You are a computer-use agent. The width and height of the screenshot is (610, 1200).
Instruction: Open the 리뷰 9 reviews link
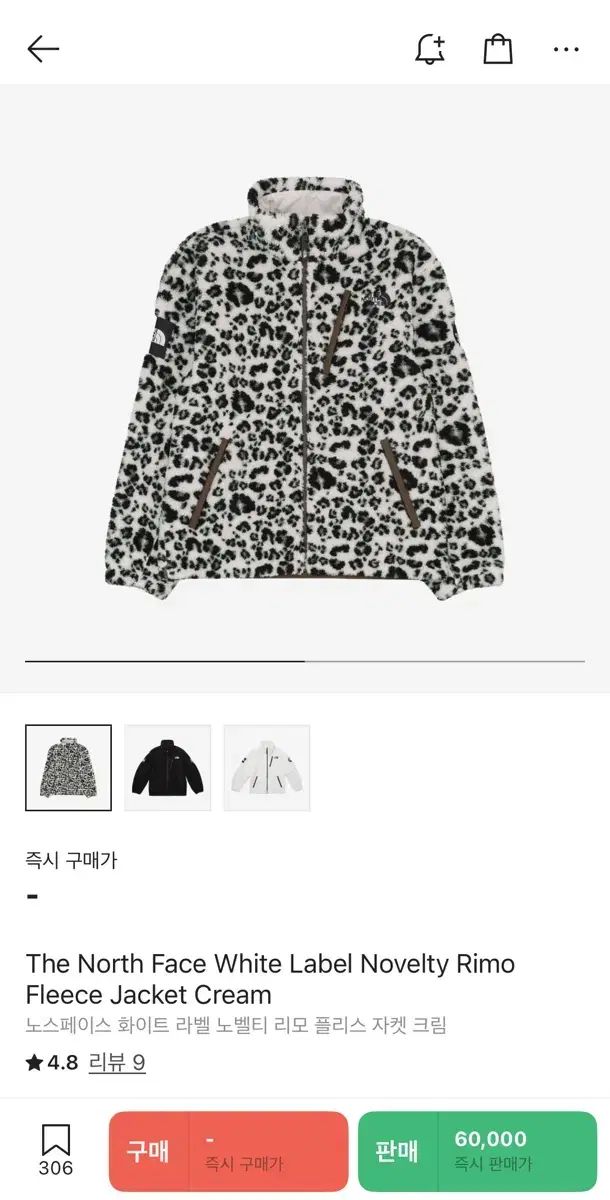coord(117,1062)
